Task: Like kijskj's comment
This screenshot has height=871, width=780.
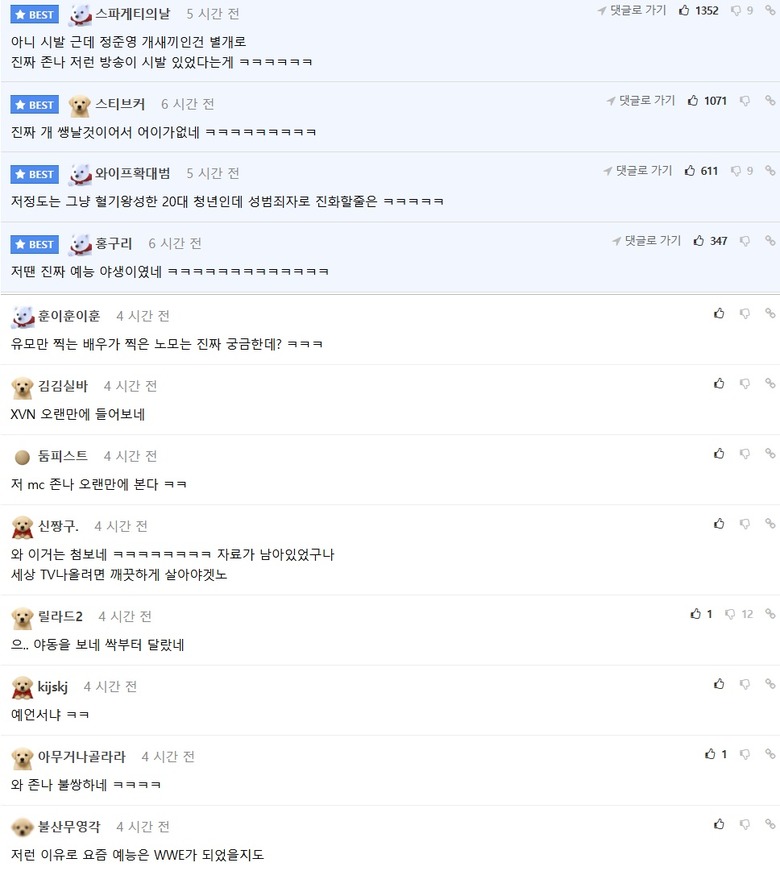Action: point(719,684)
